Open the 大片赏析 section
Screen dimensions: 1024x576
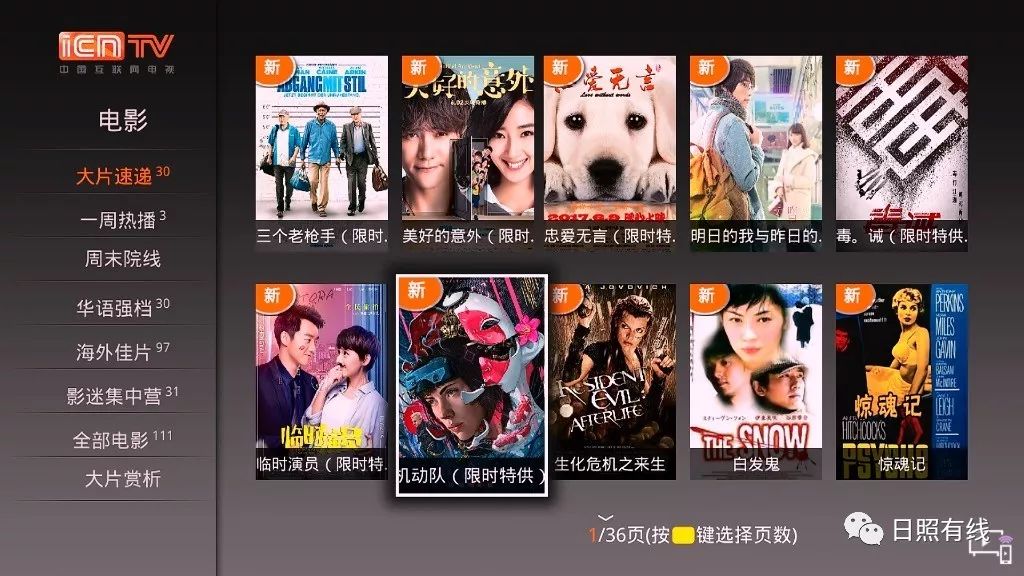(x=122, y=479)
